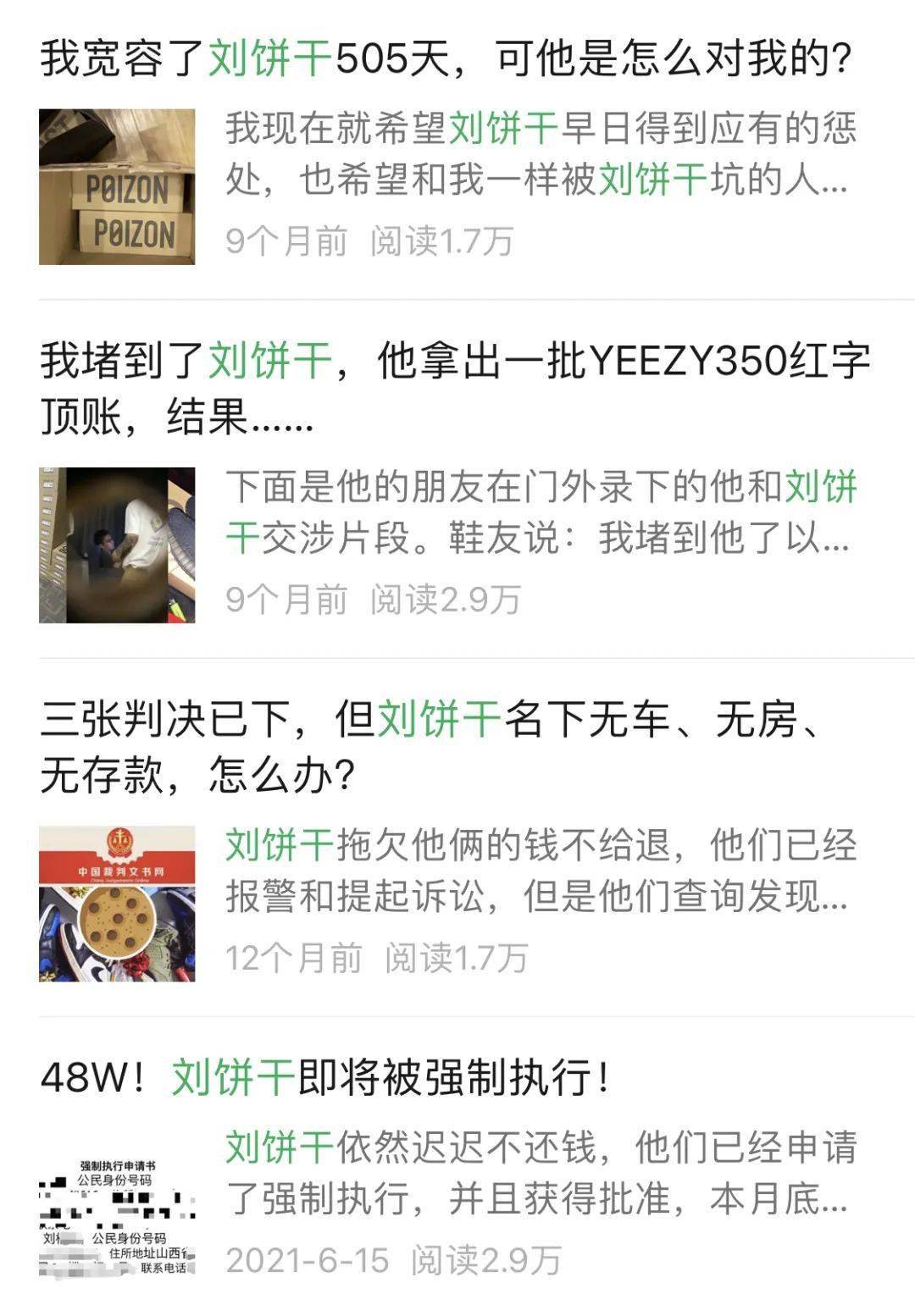The image size is (915, 1316).
Task: Open the article about tolerating 刘饼干 505天
Action: 446,61
